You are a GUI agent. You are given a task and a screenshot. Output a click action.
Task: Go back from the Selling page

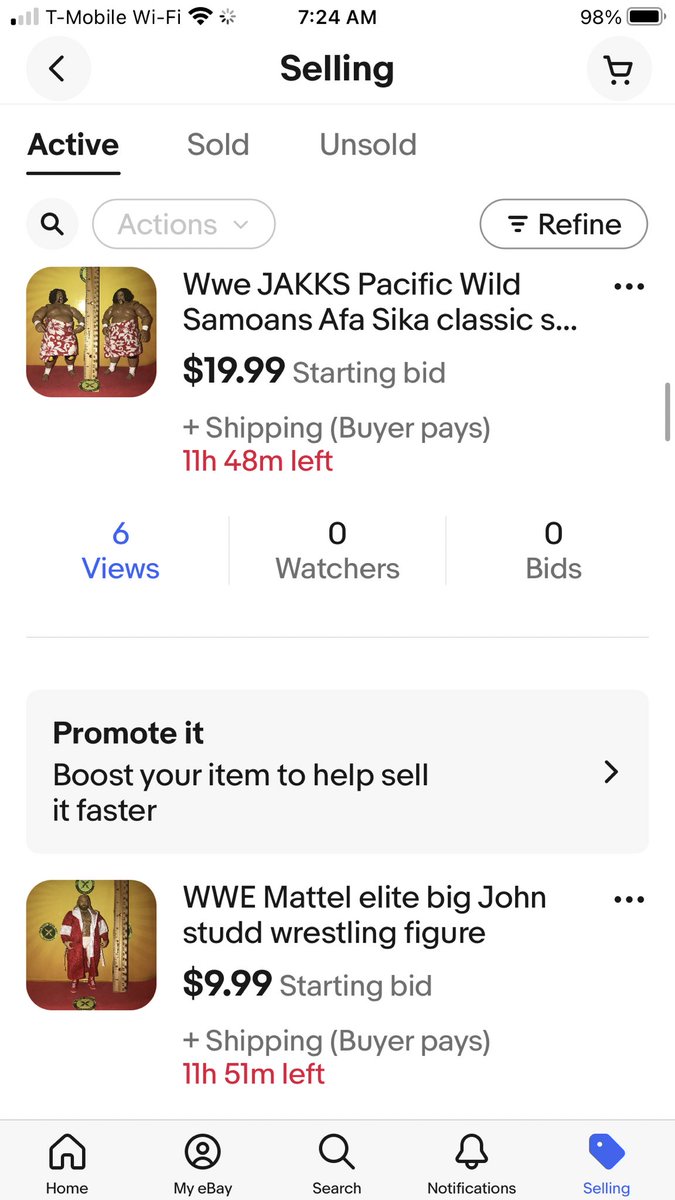pyautogui.click(x=58, y=69)
